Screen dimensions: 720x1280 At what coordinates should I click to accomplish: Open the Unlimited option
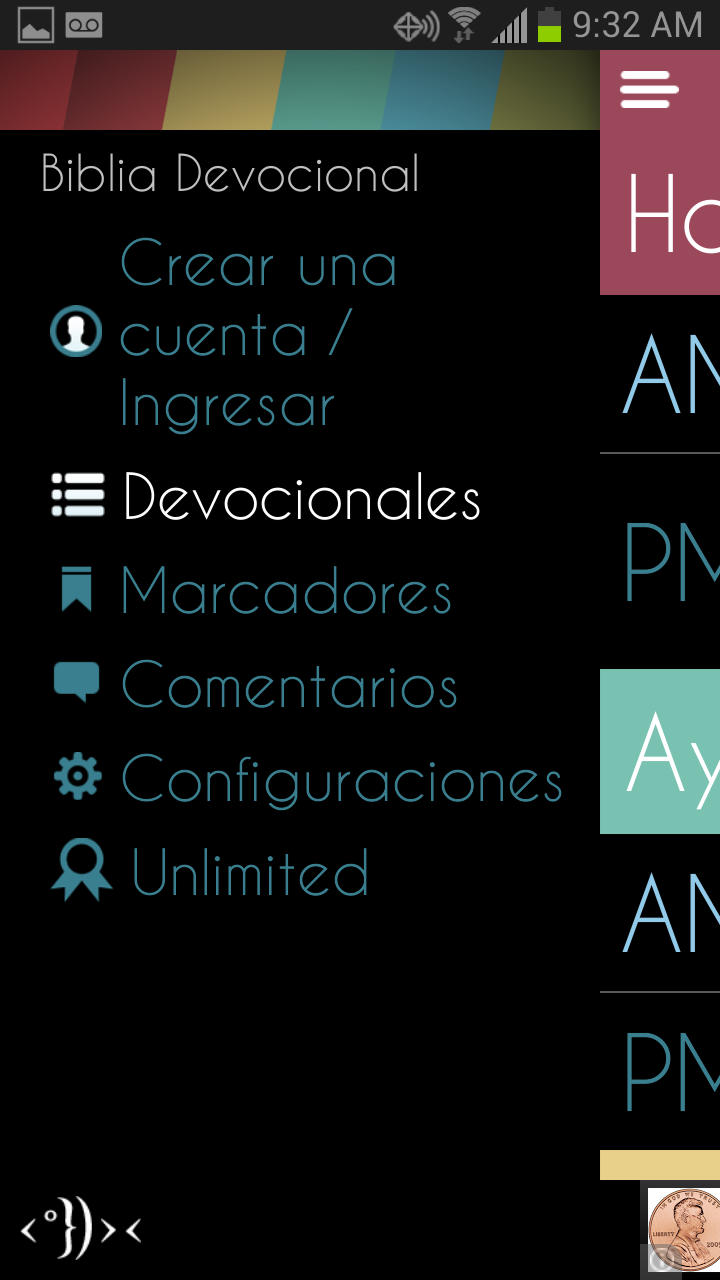click(x=250, y=872)
